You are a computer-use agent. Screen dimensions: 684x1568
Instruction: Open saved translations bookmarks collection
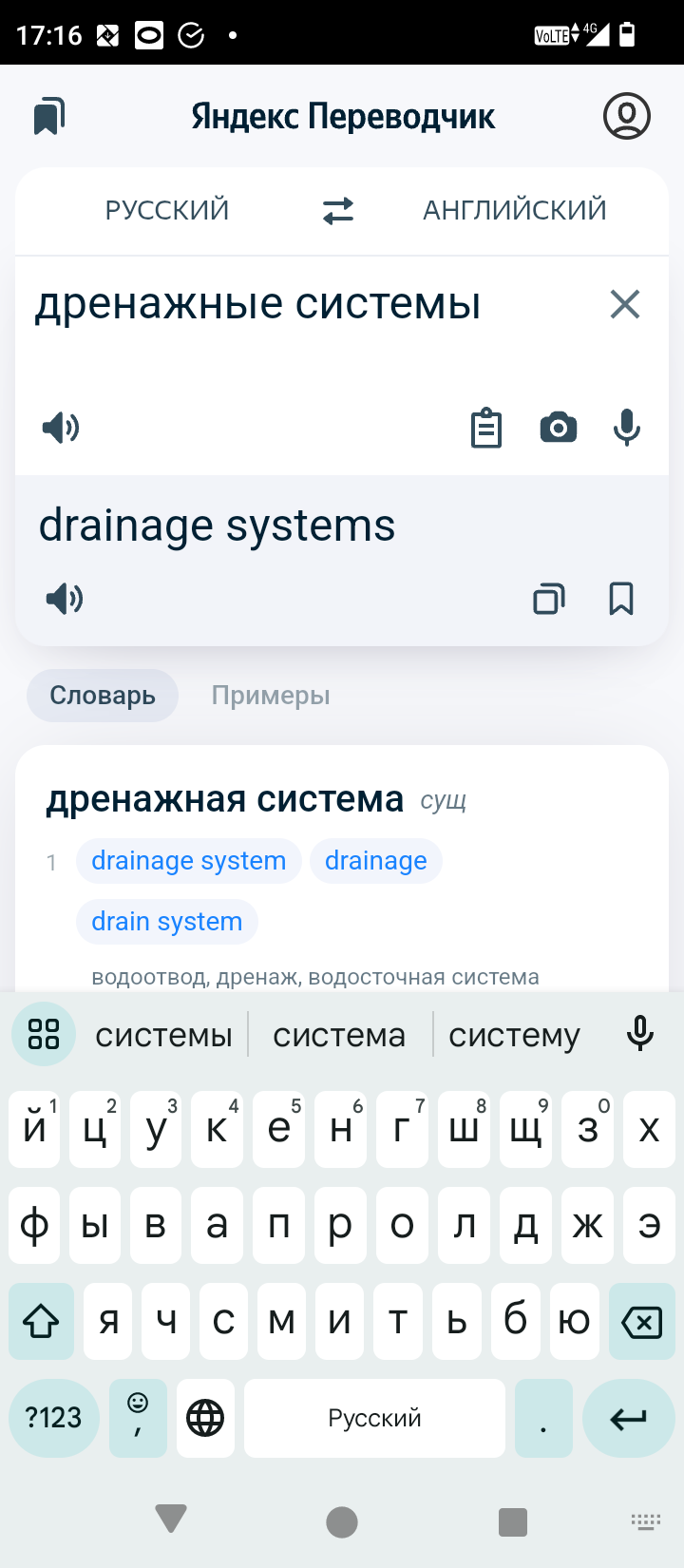(49, 116)
